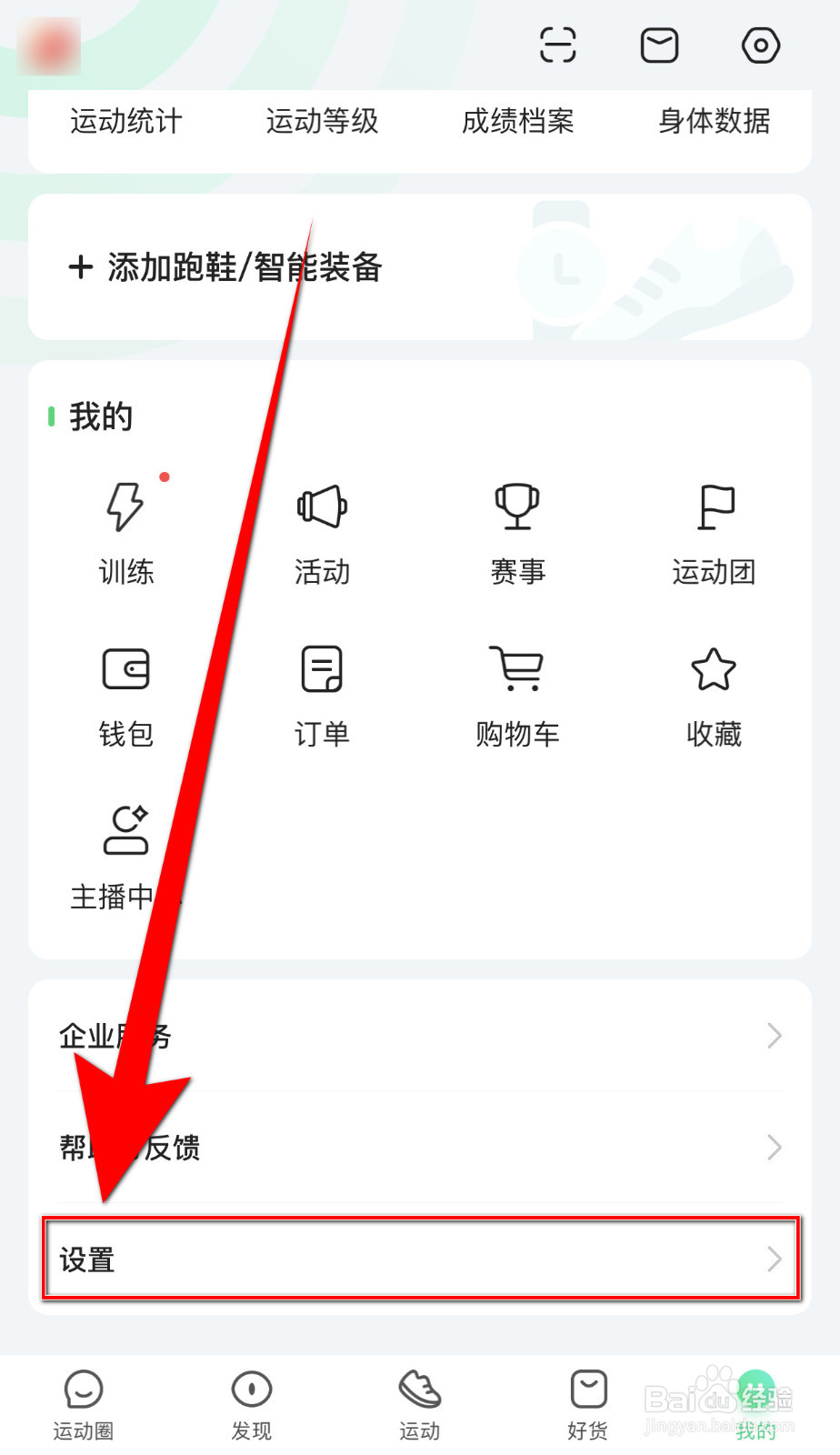Expand the 企业服务 row chevron
The image size is (840, 1455).
coord(774,1035)
